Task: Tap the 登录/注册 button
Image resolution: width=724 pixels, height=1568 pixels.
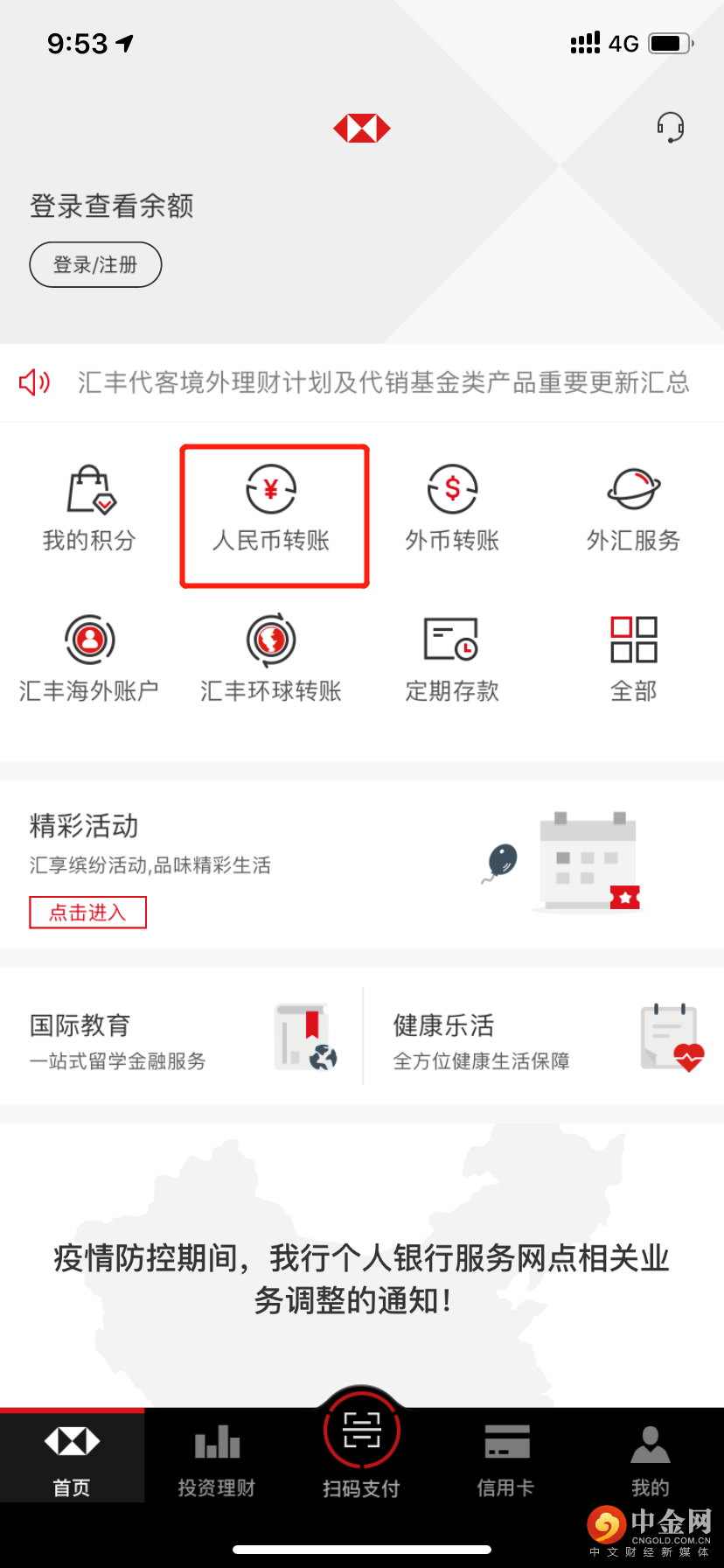Action: pyautogui.click(x=95, y=264)
